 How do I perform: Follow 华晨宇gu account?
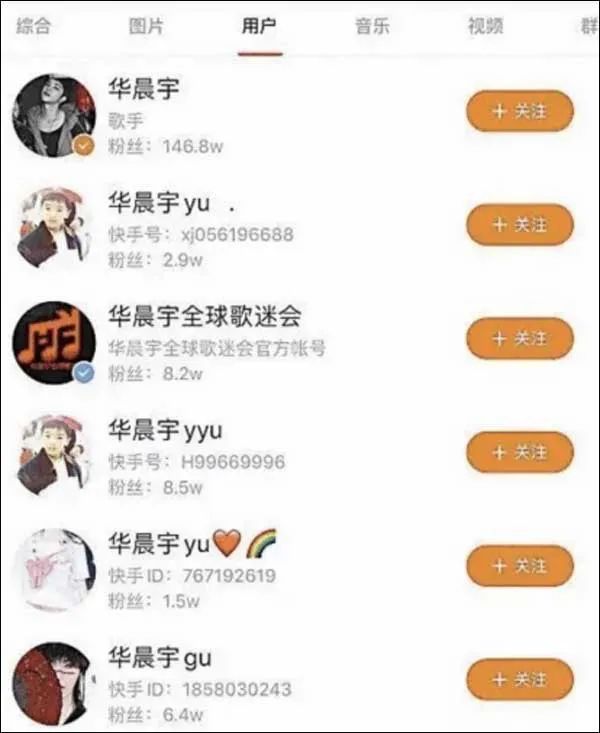coord(519,680)
